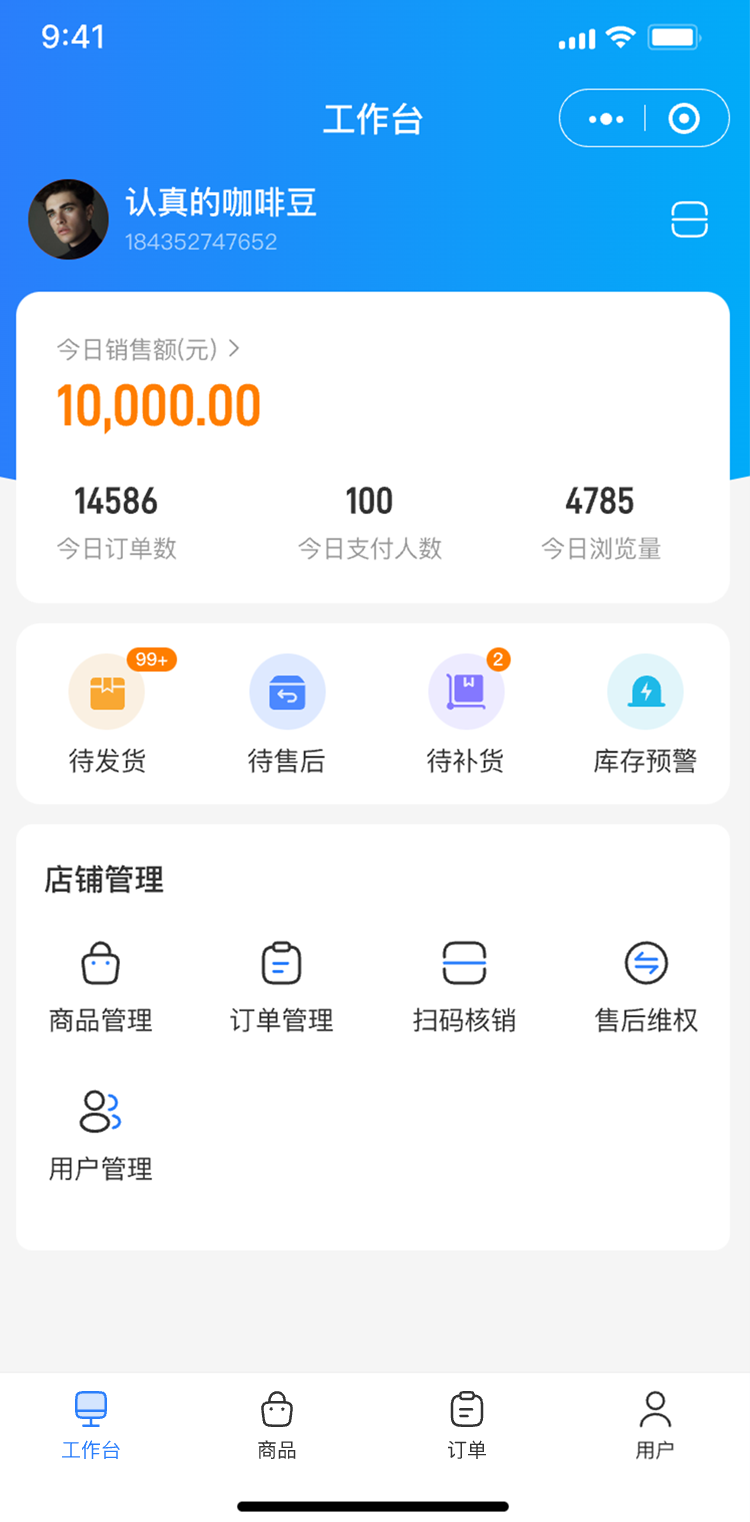The width and height of the screenshot is (750, 1522).
Task: Open the mini-program more options menu
Action: coord(604,117)
